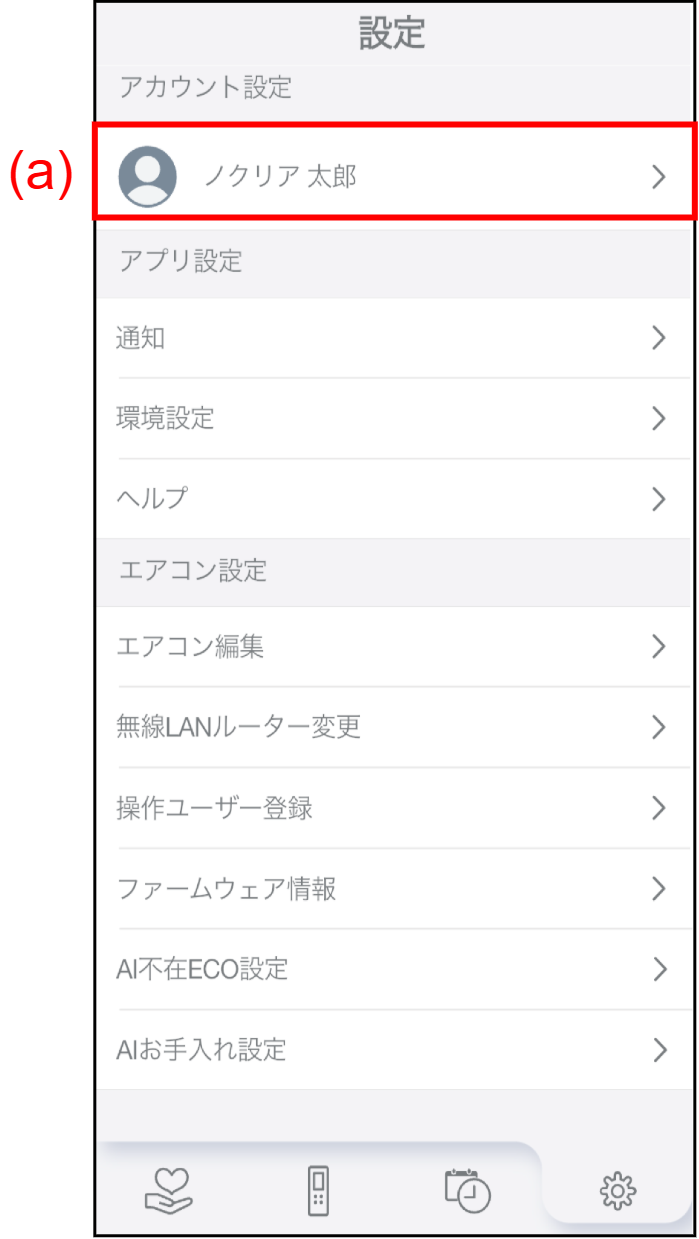This screenshot has width=699, height=1239.
Task: Select 無線LANルーター変更
Action: click(394, 727)
